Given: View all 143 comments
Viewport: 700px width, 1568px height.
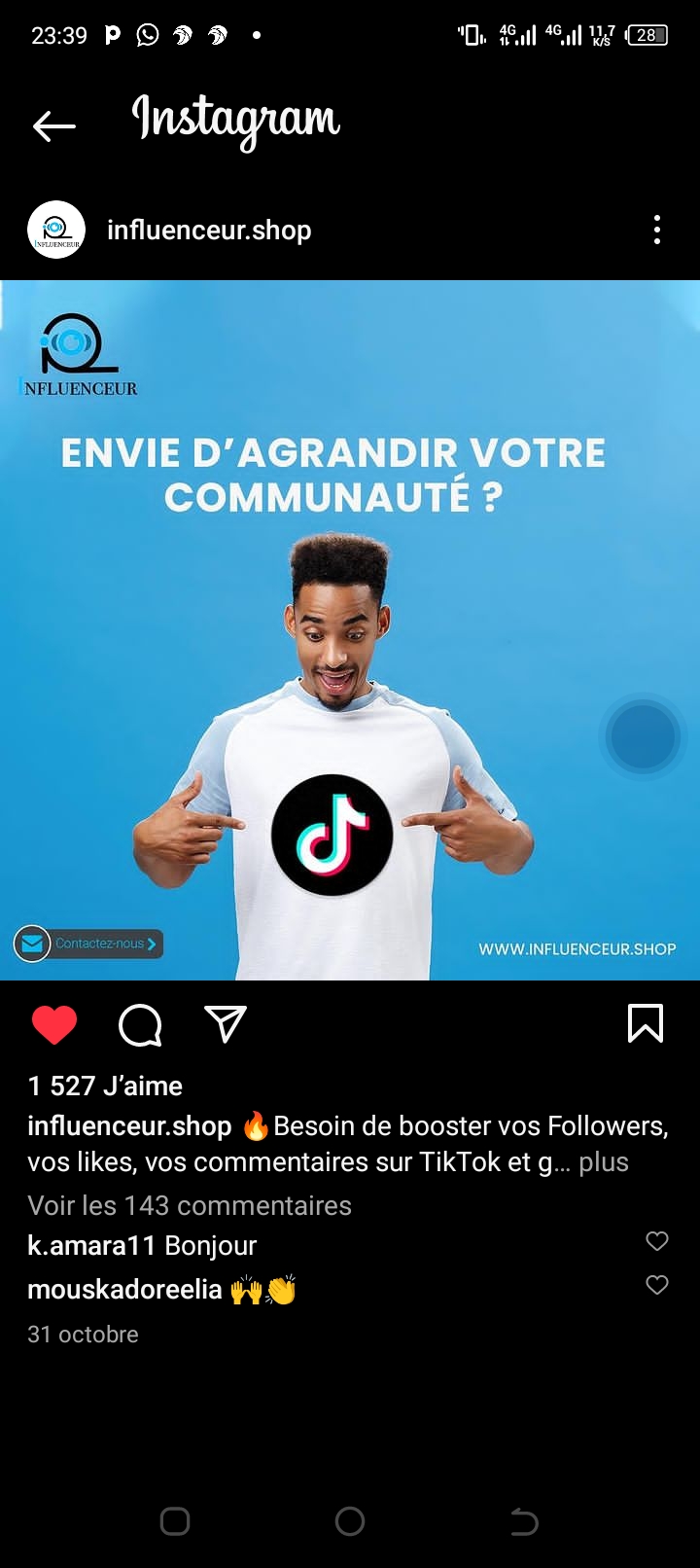Looking at the screenshot, I should 190,1205.
